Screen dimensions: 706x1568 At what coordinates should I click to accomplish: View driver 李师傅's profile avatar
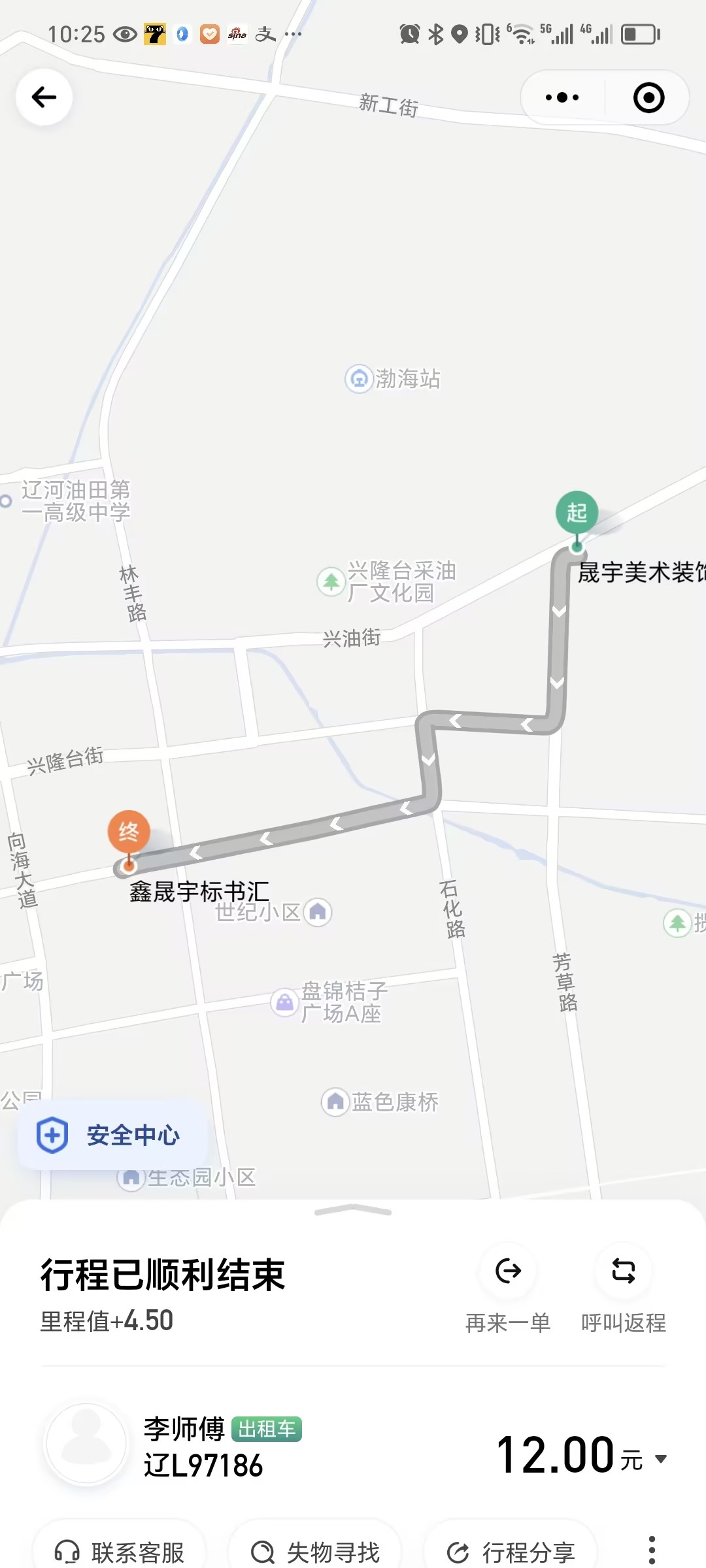(86, 1443)
